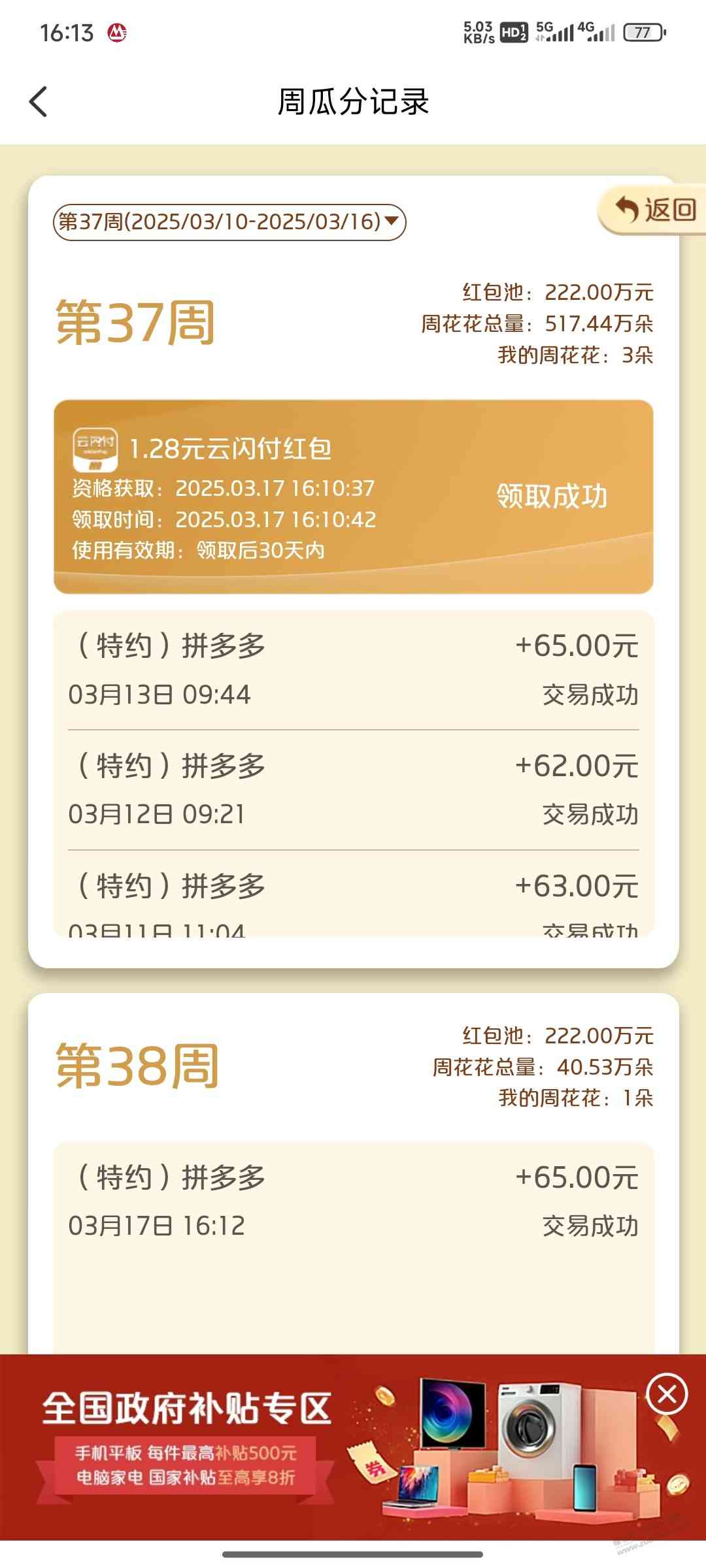Tap the 返回 button
The height and width of the screenshot is (1568, 706).
point(654,210)
